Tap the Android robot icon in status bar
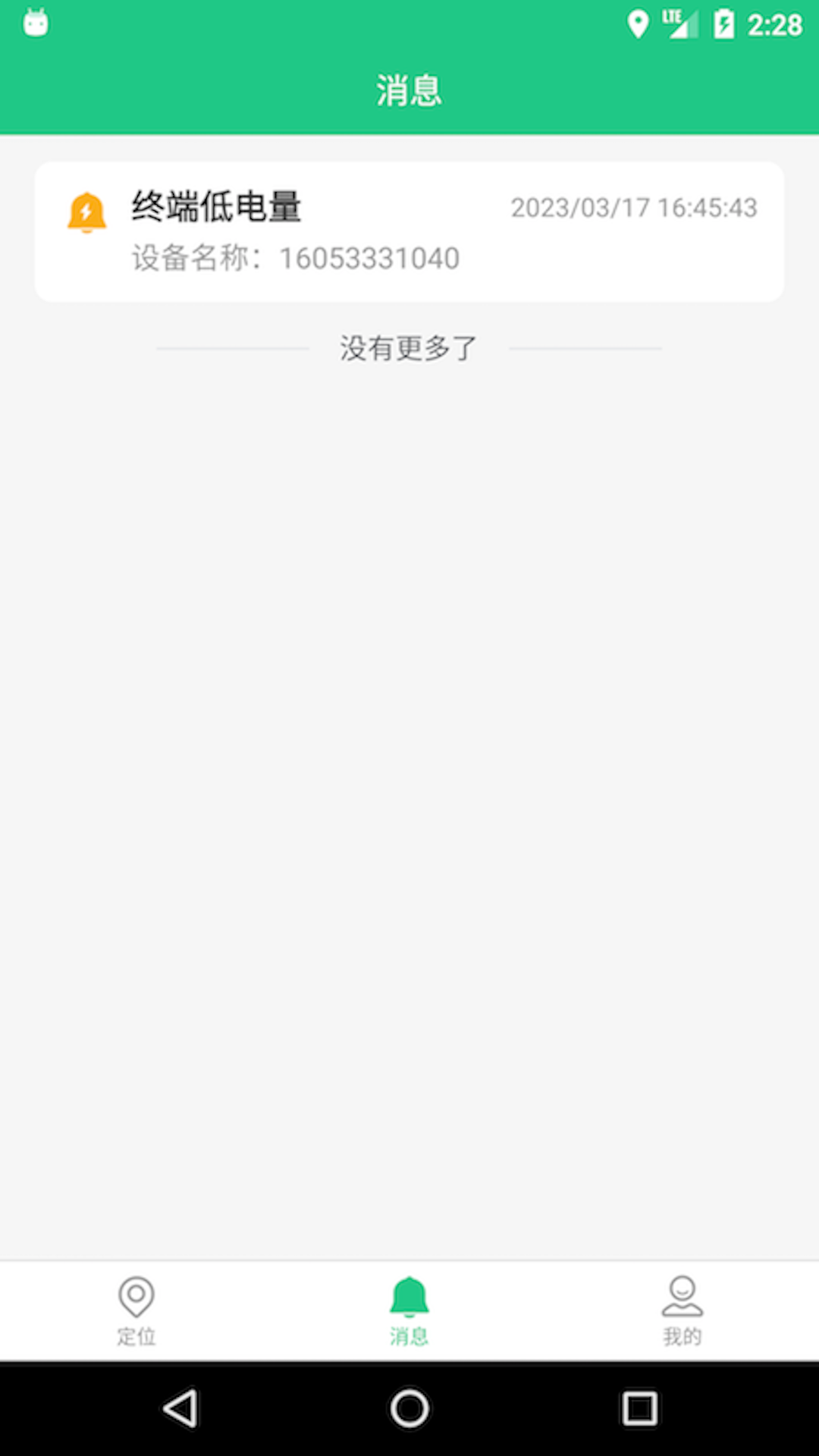 (34, 22)
